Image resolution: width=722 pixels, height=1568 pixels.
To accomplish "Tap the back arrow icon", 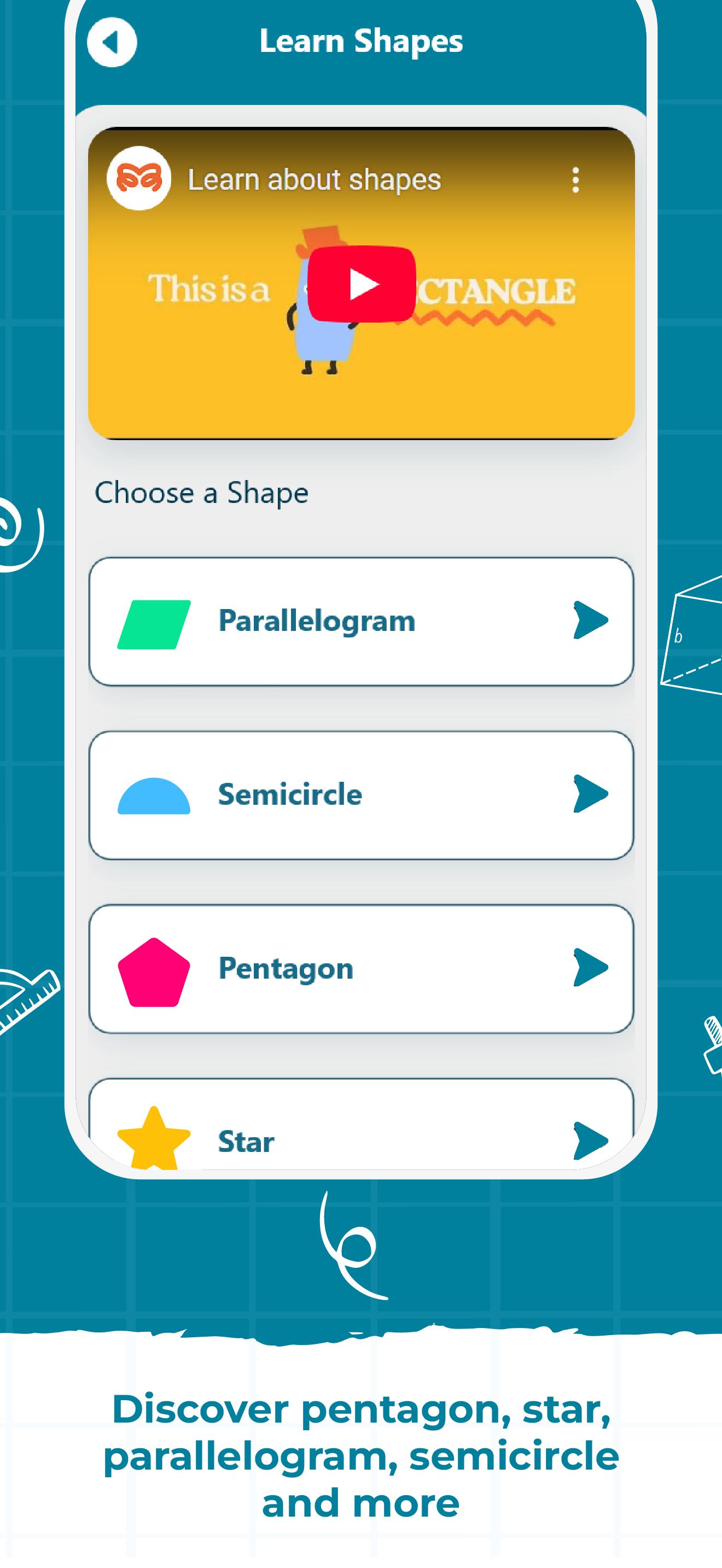I will (x=113, y=42).
